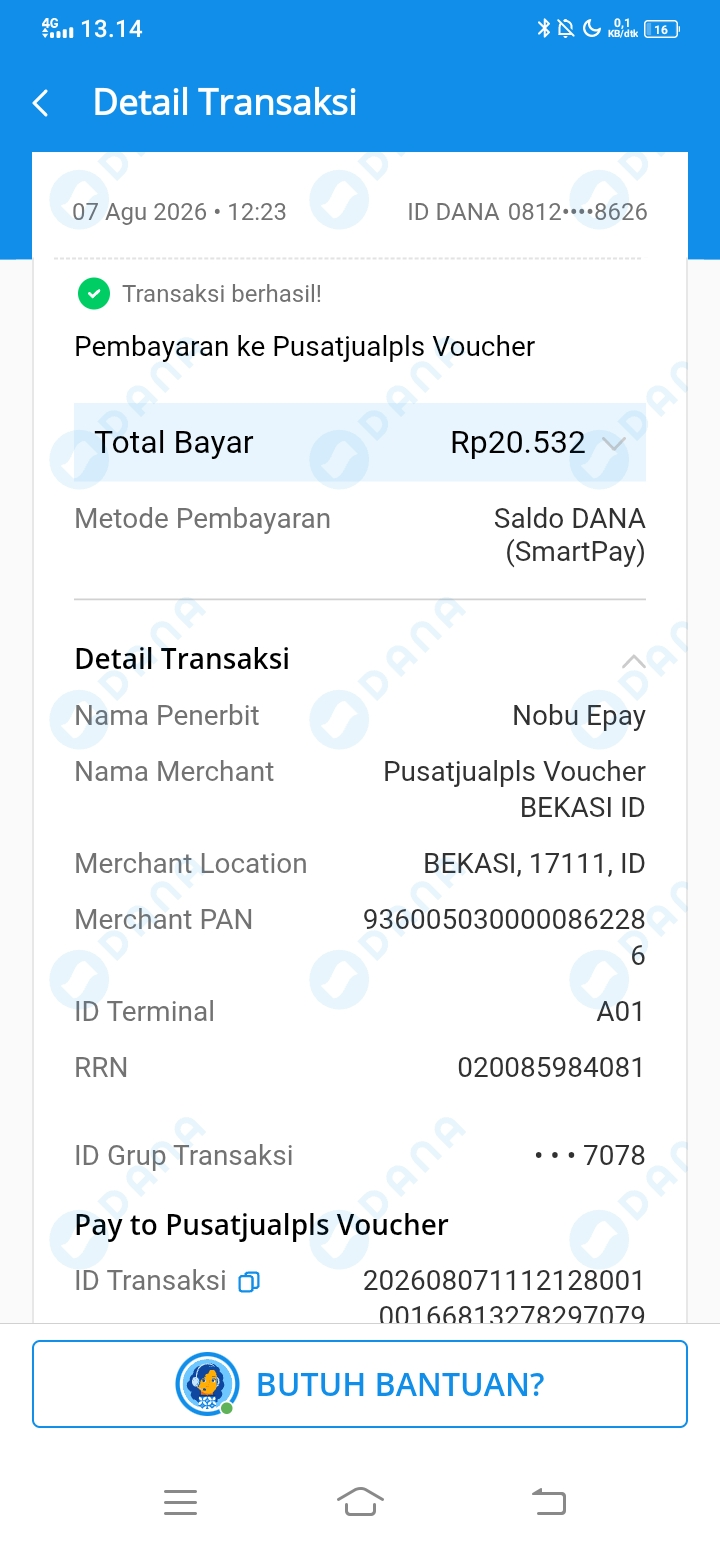Viewport: 720px width, 1544px height.
Task: Go to the system home screen
Action: pyautogui.click(x=360, y=1501)
